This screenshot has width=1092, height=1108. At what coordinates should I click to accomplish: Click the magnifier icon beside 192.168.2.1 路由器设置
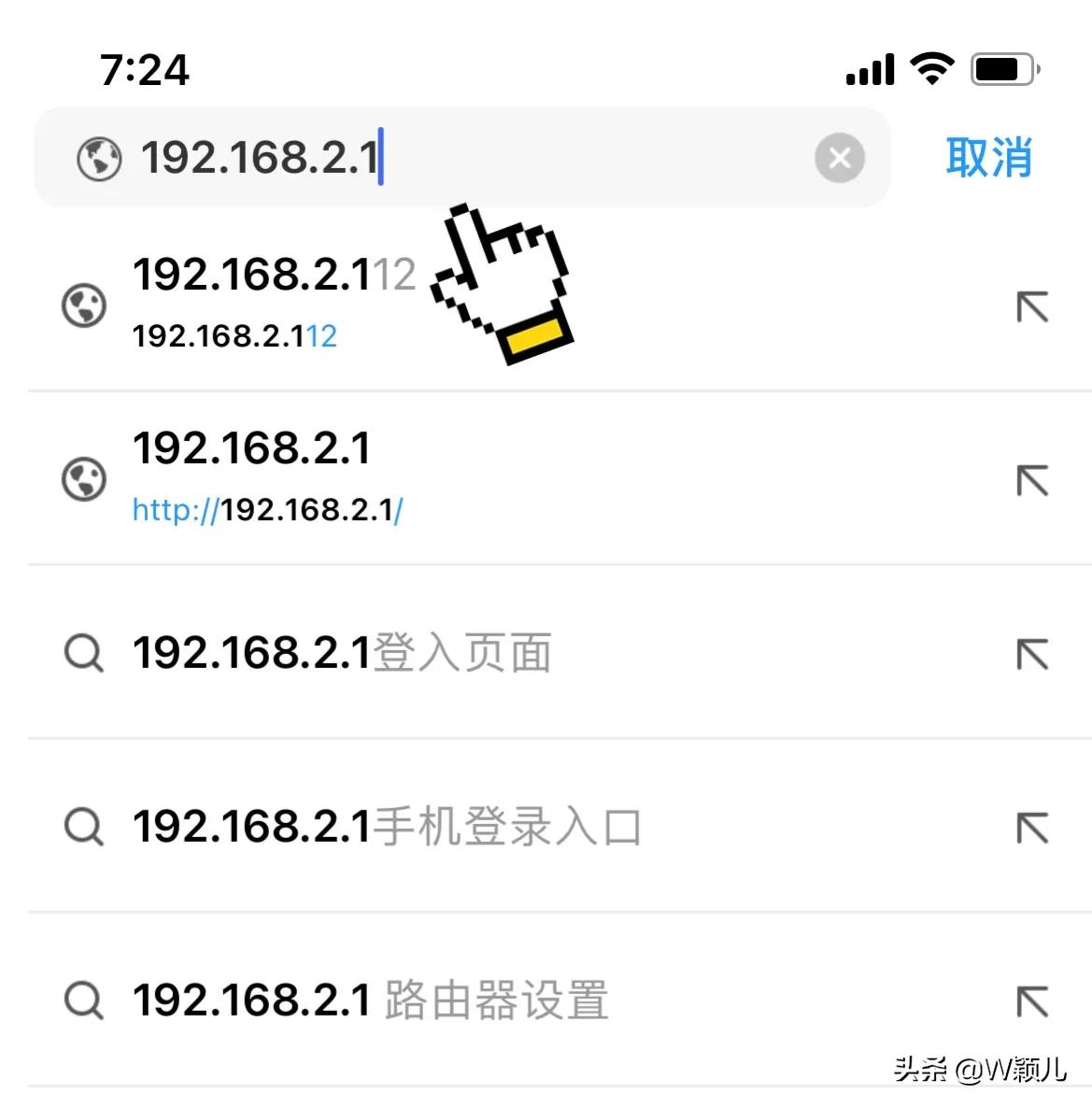click(x=84, y=1001)
